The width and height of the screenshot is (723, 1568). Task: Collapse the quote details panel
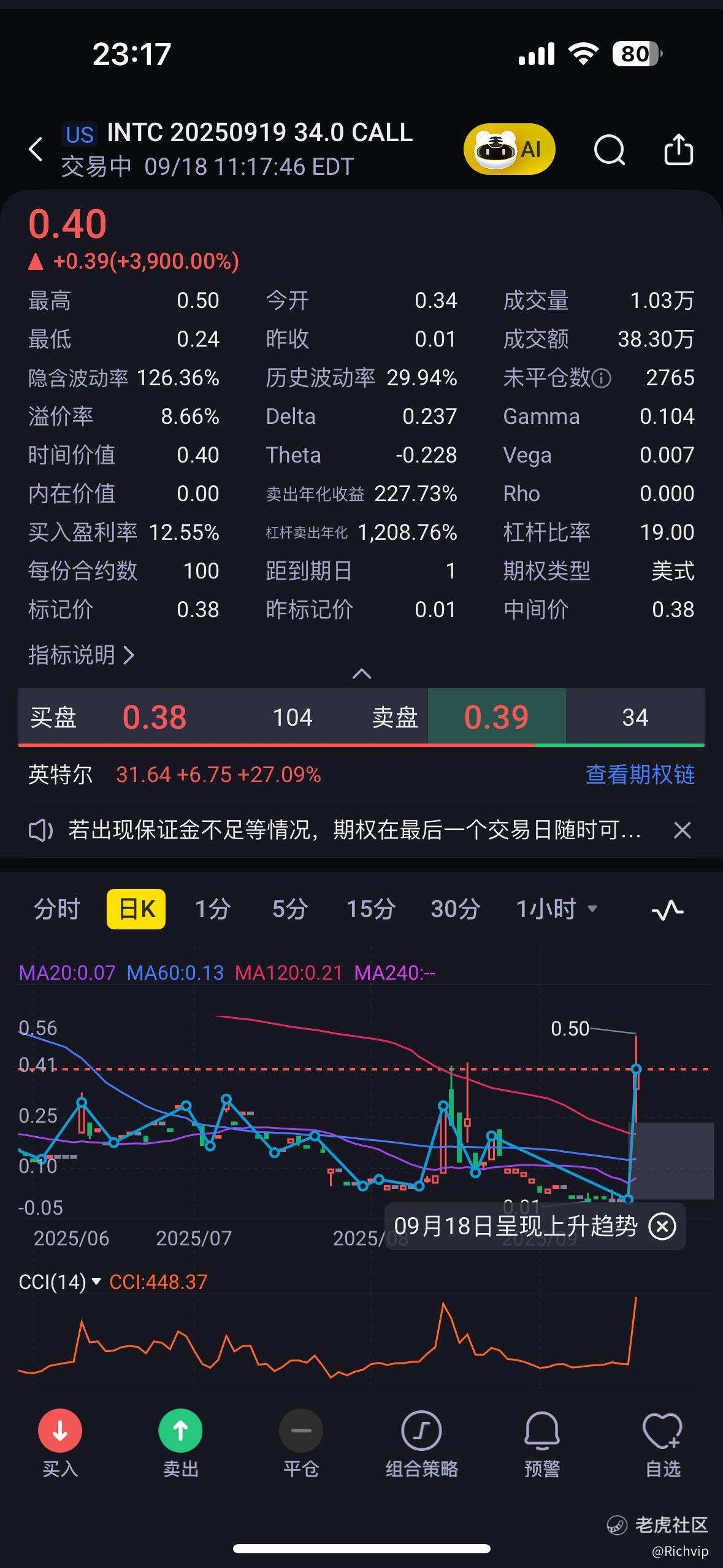361,674
